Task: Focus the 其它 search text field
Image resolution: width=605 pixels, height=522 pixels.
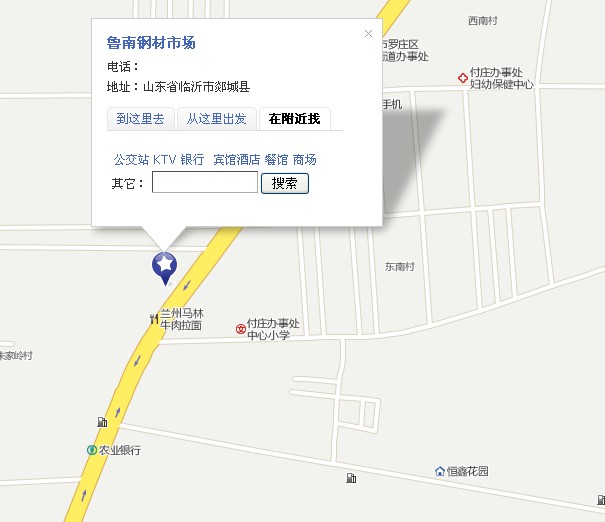Action: point(205,183)
